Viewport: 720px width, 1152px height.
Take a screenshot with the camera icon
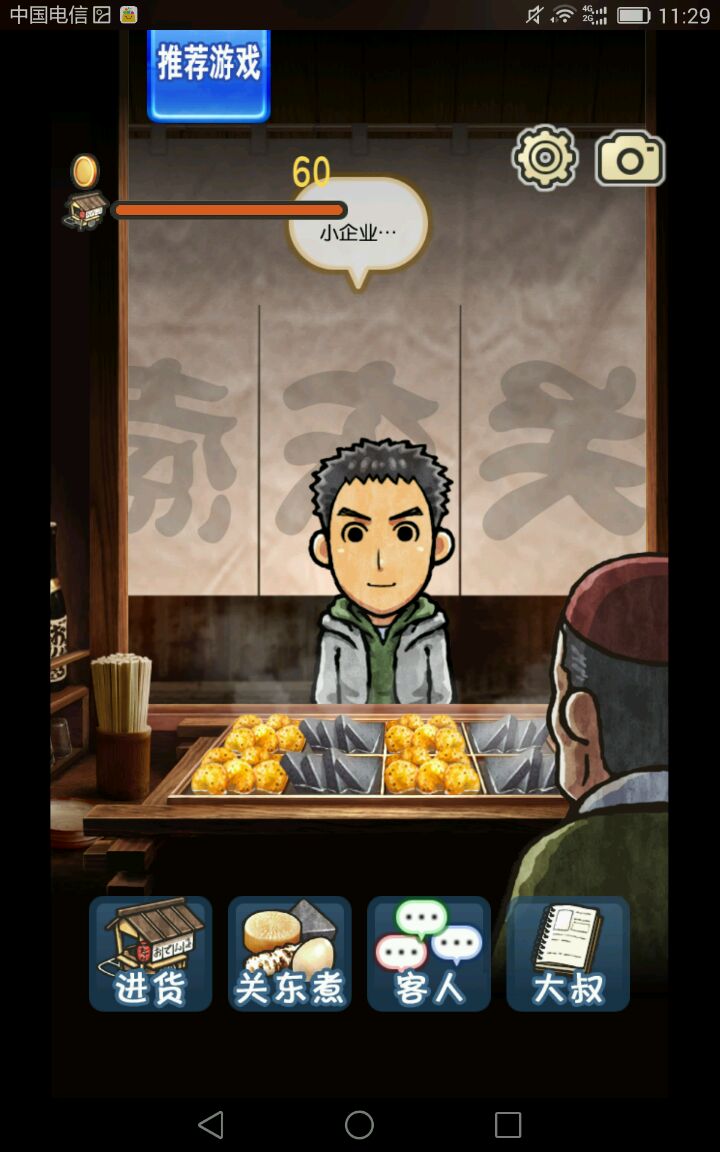[630, 159]
